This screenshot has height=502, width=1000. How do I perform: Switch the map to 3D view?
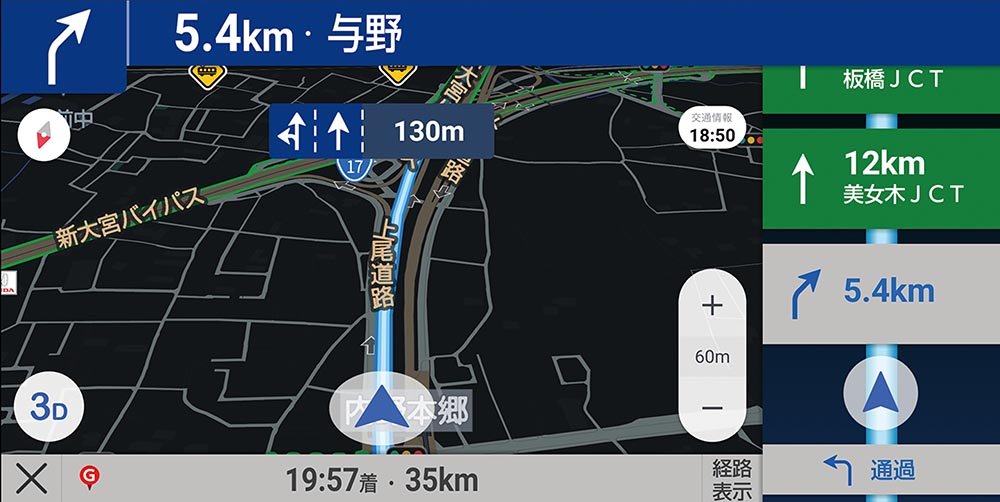pyautogui.click(x=48, y=408)
